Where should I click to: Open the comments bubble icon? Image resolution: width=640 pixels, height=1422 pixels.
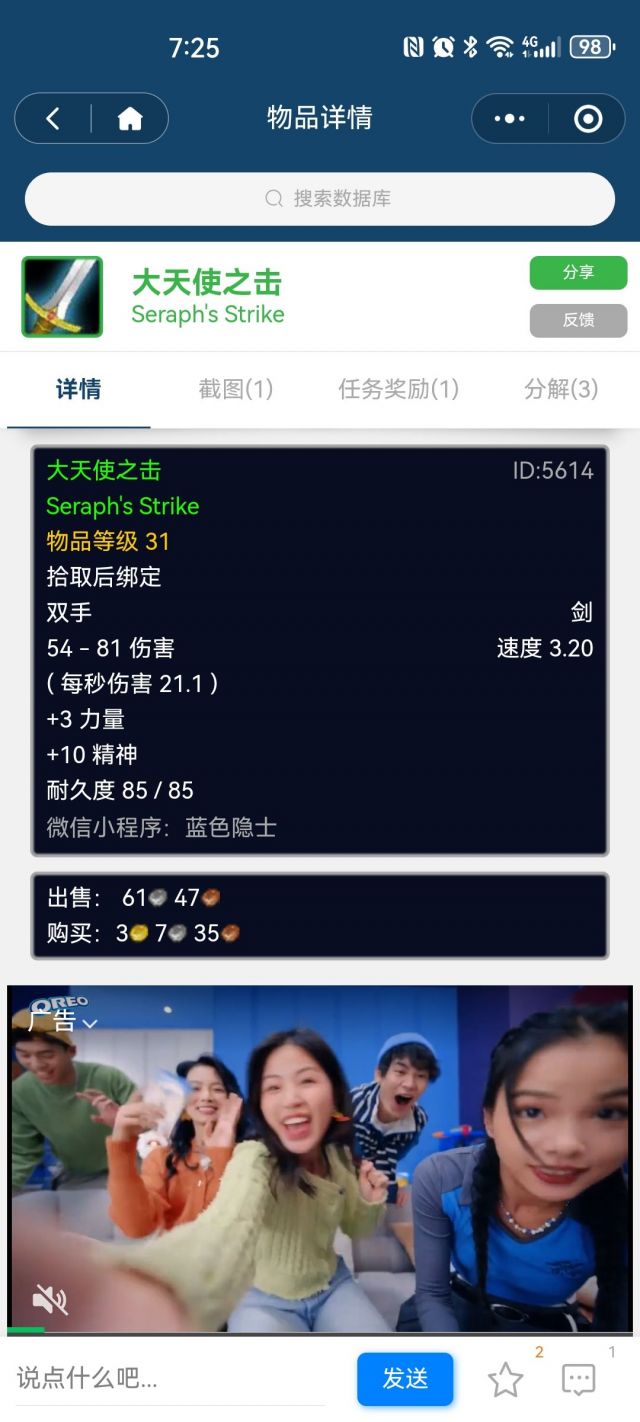pos(579,1381)
